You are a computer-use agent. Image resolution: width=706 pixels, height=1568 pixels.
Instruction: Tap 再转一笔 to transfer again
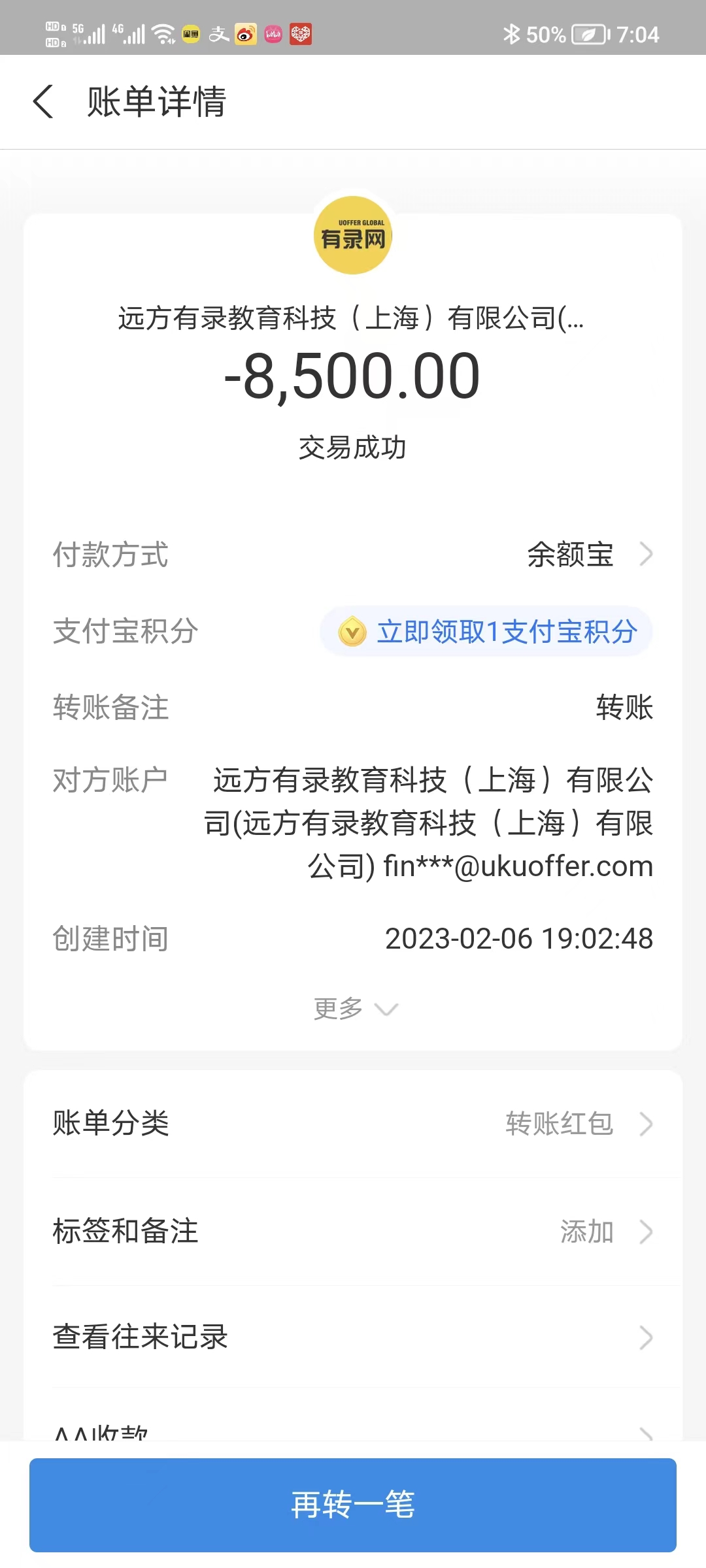353,1505
